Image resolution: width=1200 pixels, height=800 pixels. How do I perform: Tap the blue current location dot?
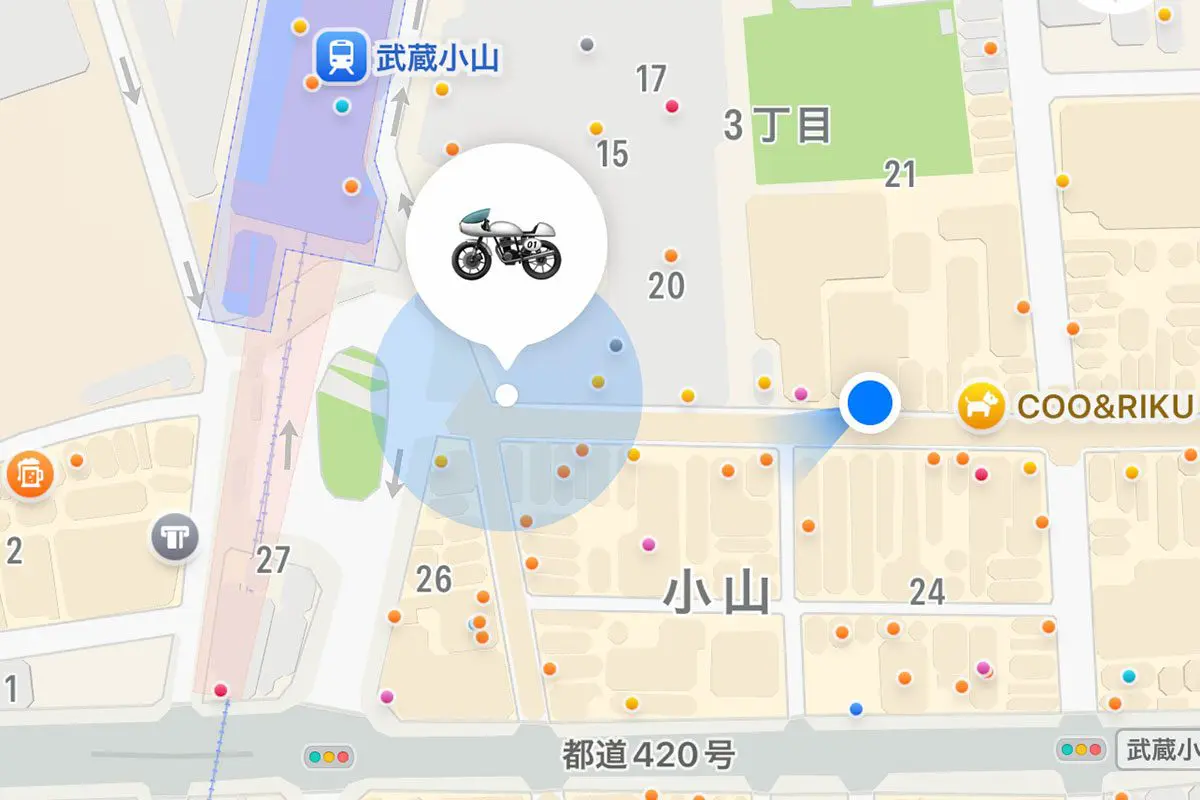pos(870,403)
